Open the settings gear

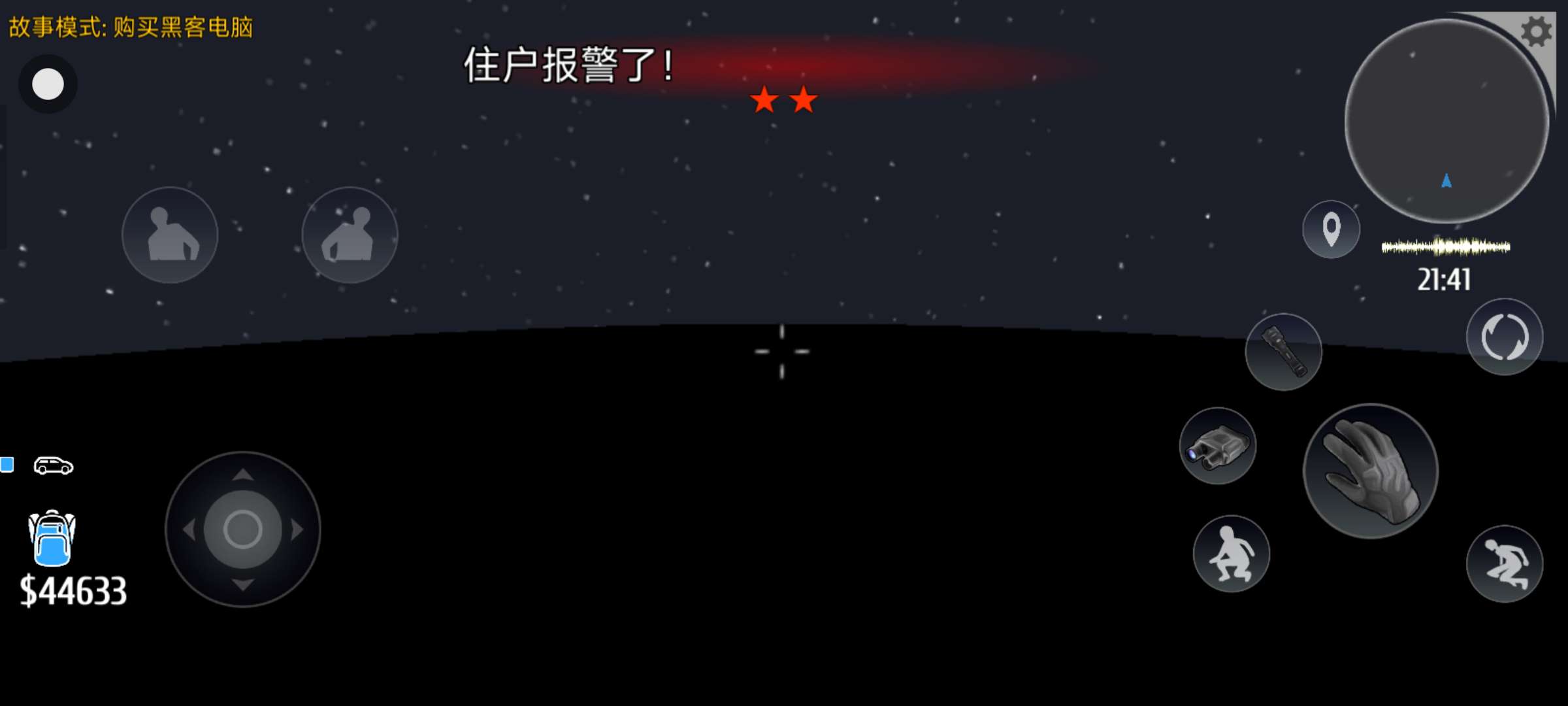[x=1536, y=32]
